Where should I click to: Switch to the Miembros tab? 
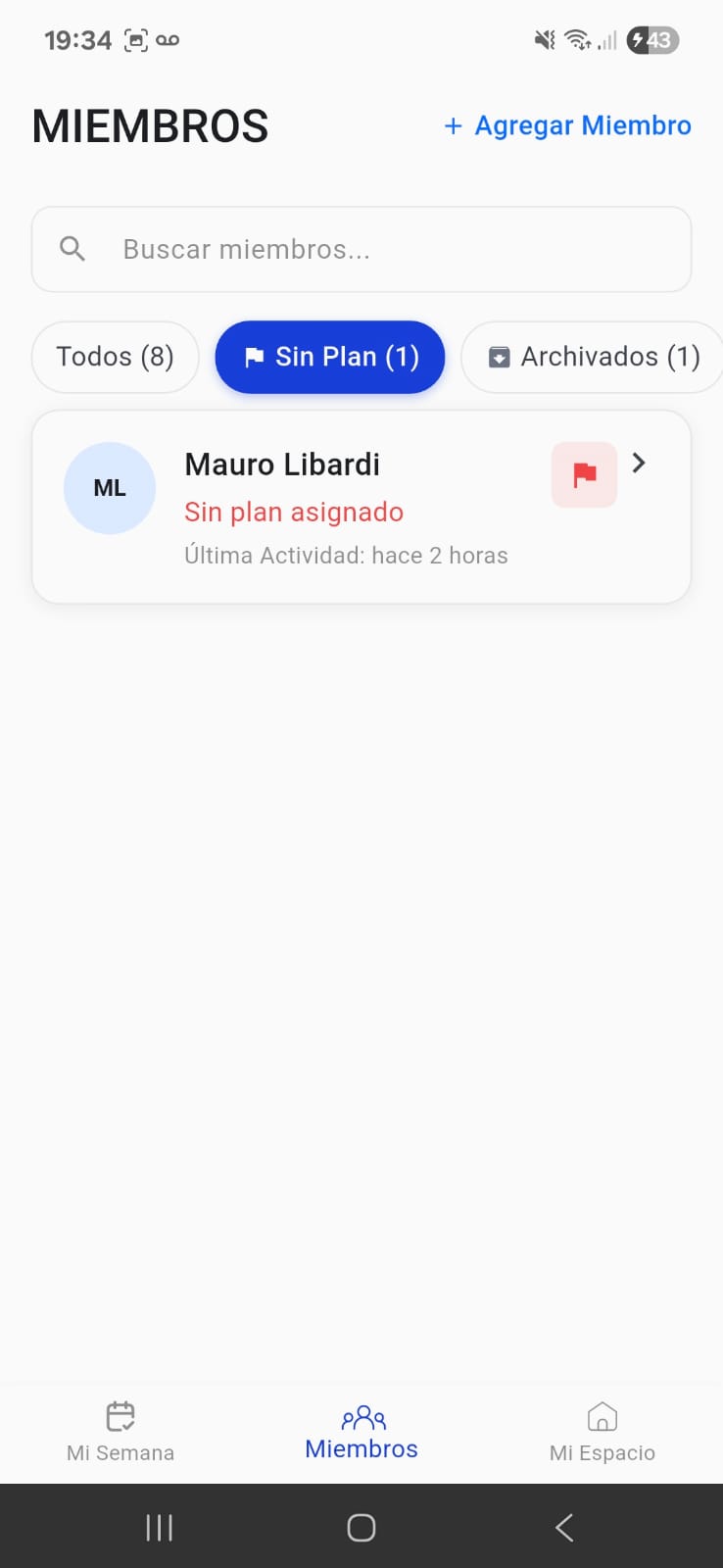pyautogui.click(x=361, y=1431)
